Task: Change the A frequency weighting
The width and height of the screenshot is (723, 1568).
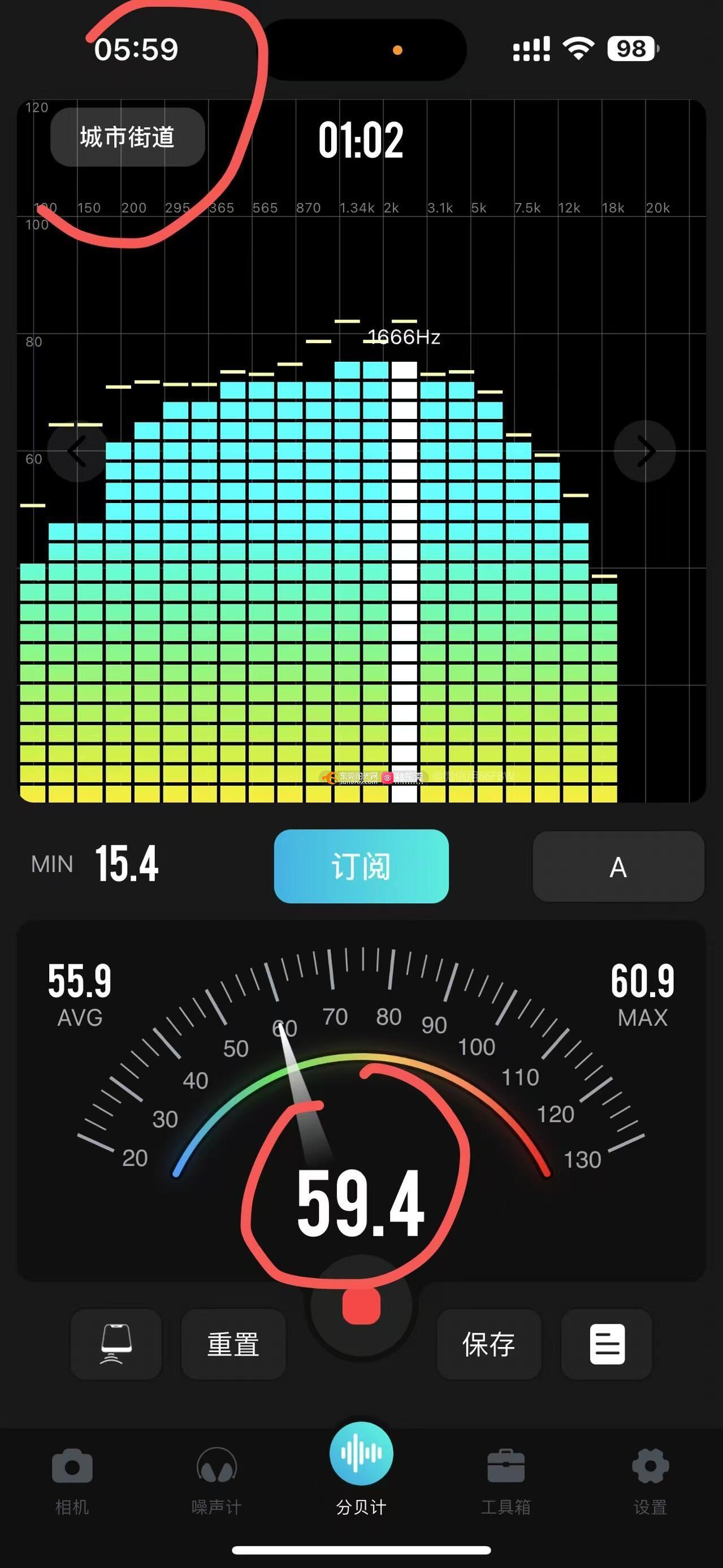Action: click(618, 867)
